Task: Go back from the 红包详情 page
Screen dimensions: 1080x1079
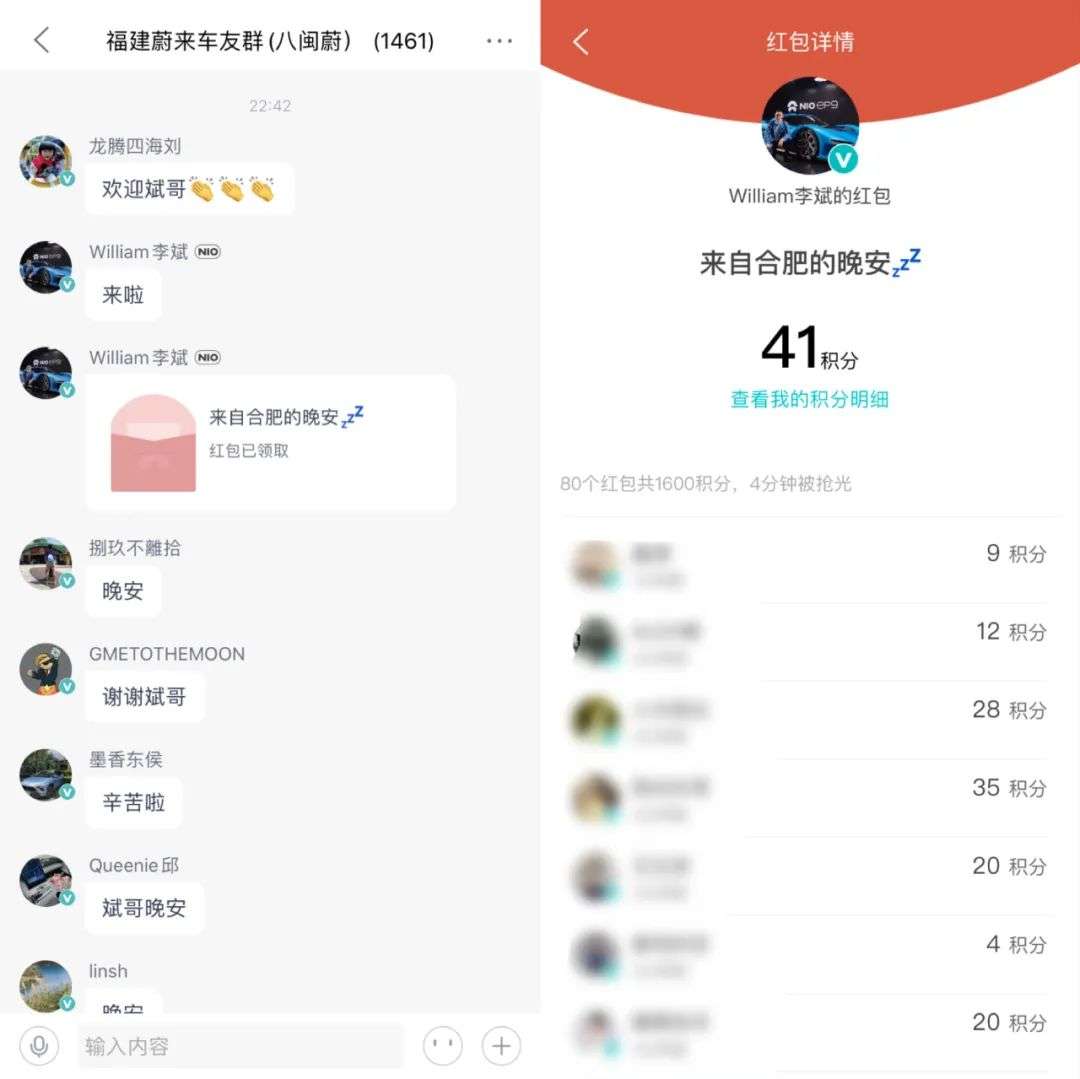Action: click(581, 41)
